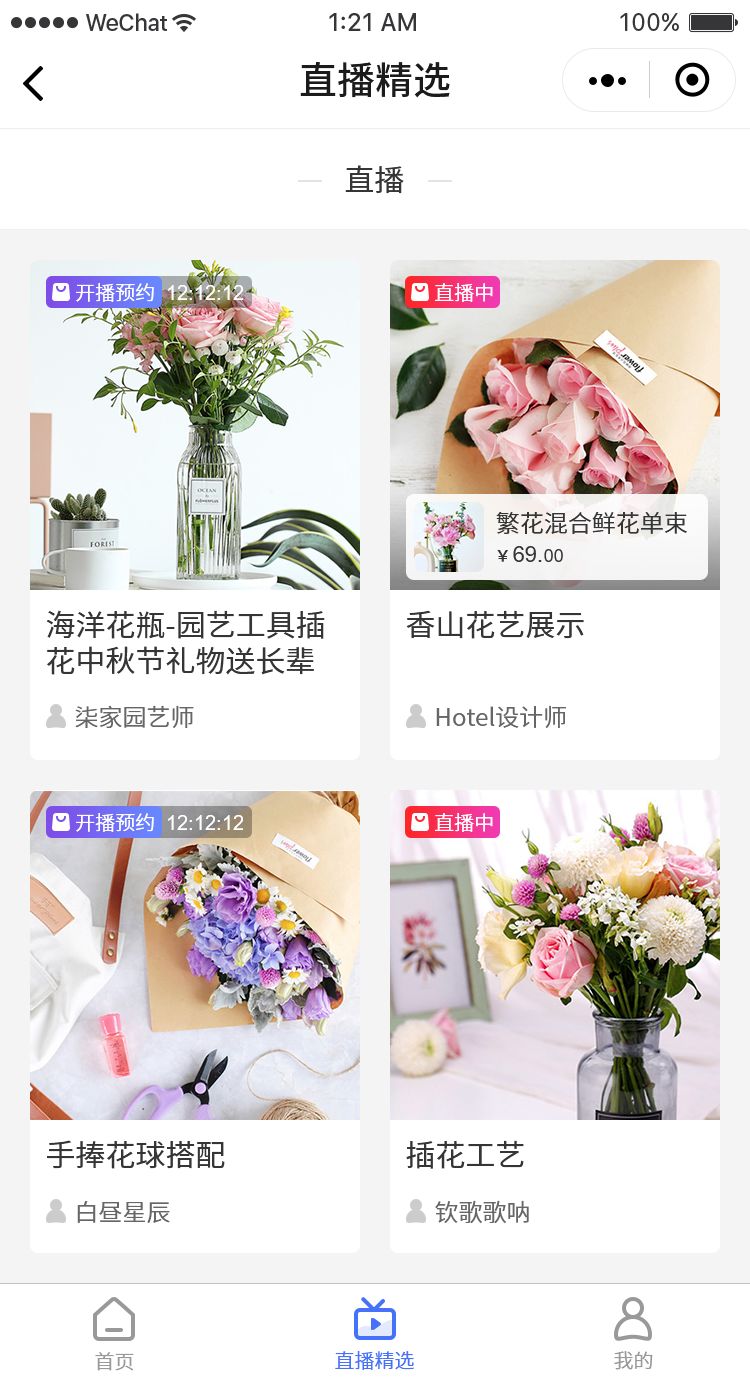Switch to the 首页 tab

[114, 1333]
